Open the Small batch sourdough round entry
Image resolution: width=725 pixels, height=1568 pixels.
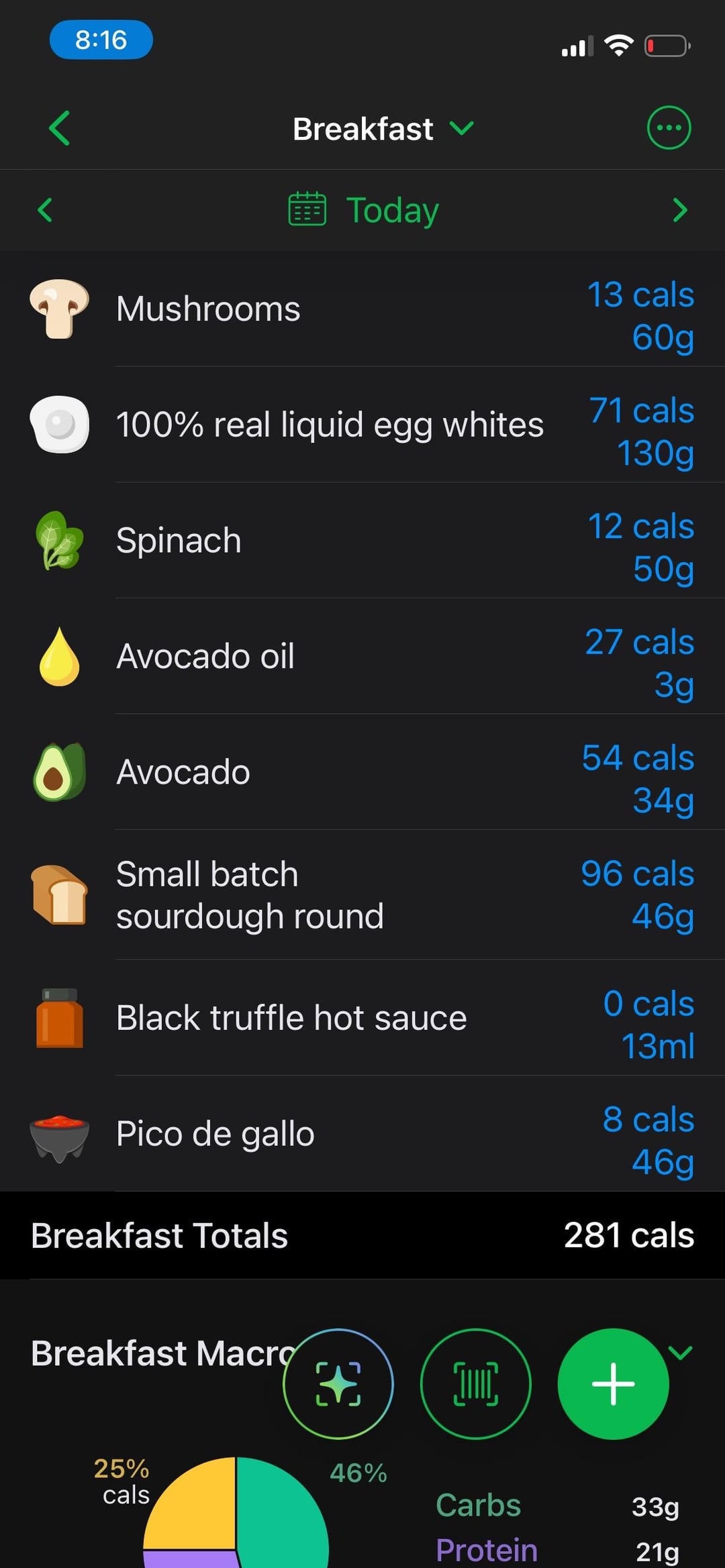click(x=362, y=895)
